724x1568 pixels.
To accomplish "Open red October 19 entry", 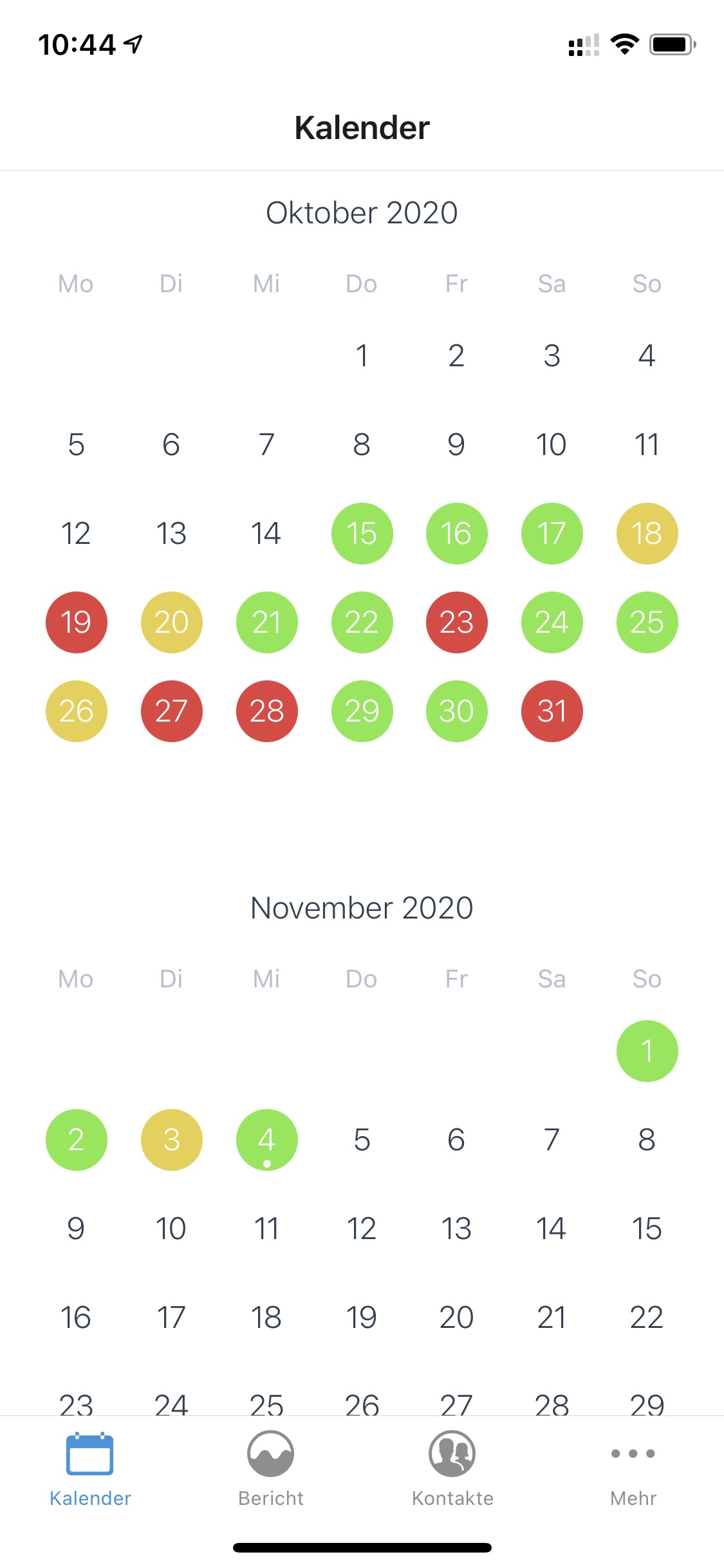I will 77,622.
